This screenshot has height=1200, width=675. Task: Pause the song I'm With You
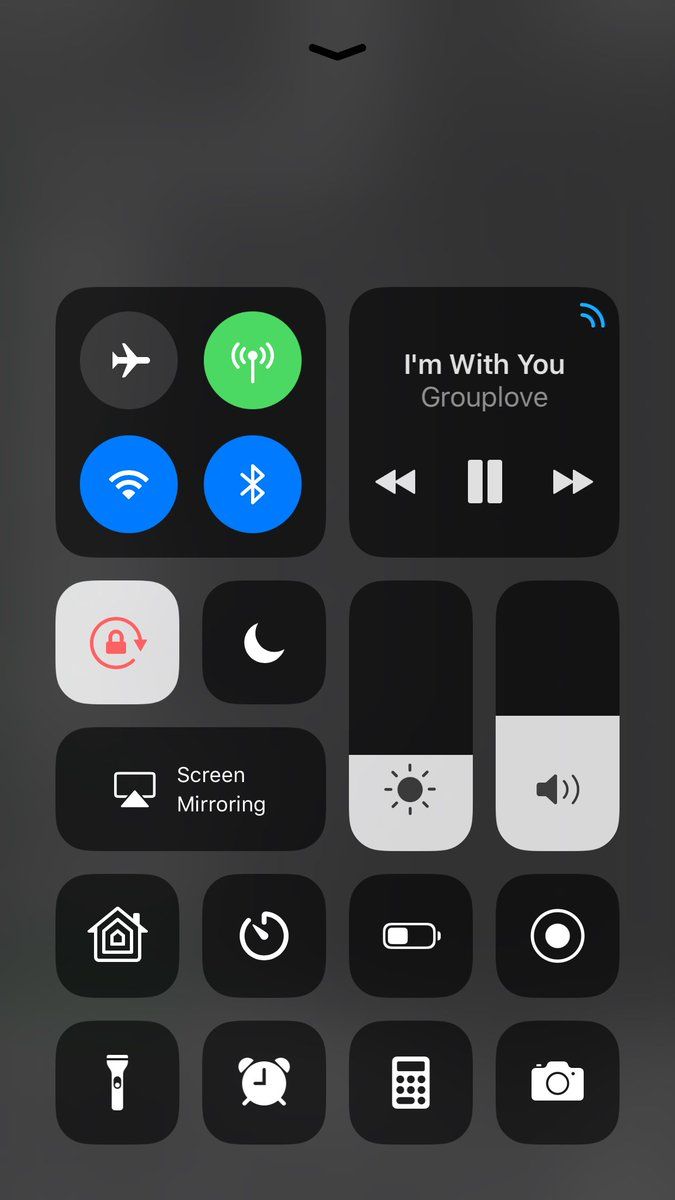[x=485, y=482]
